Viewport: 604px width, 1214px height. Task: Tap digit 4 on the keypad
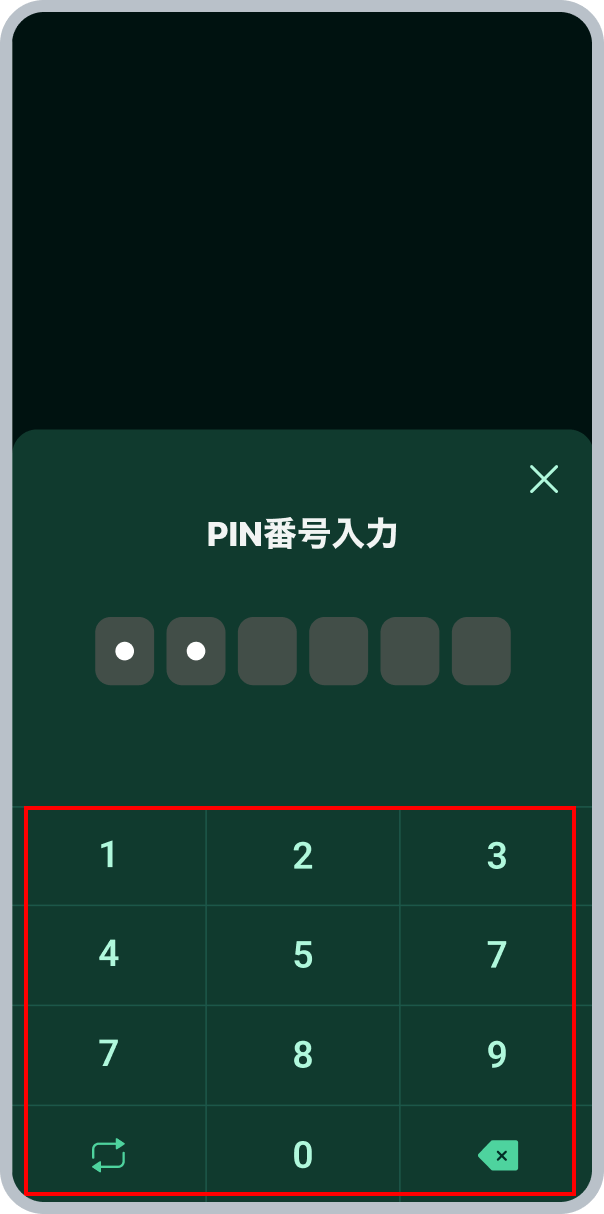coord(108,955)
